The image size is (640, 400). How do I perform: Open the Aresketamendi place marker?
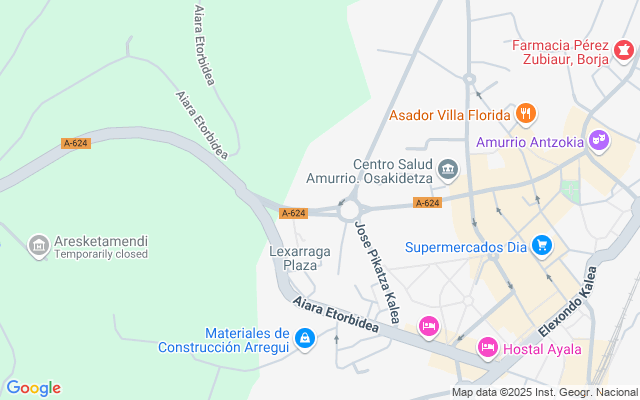(x=38, y=245)
